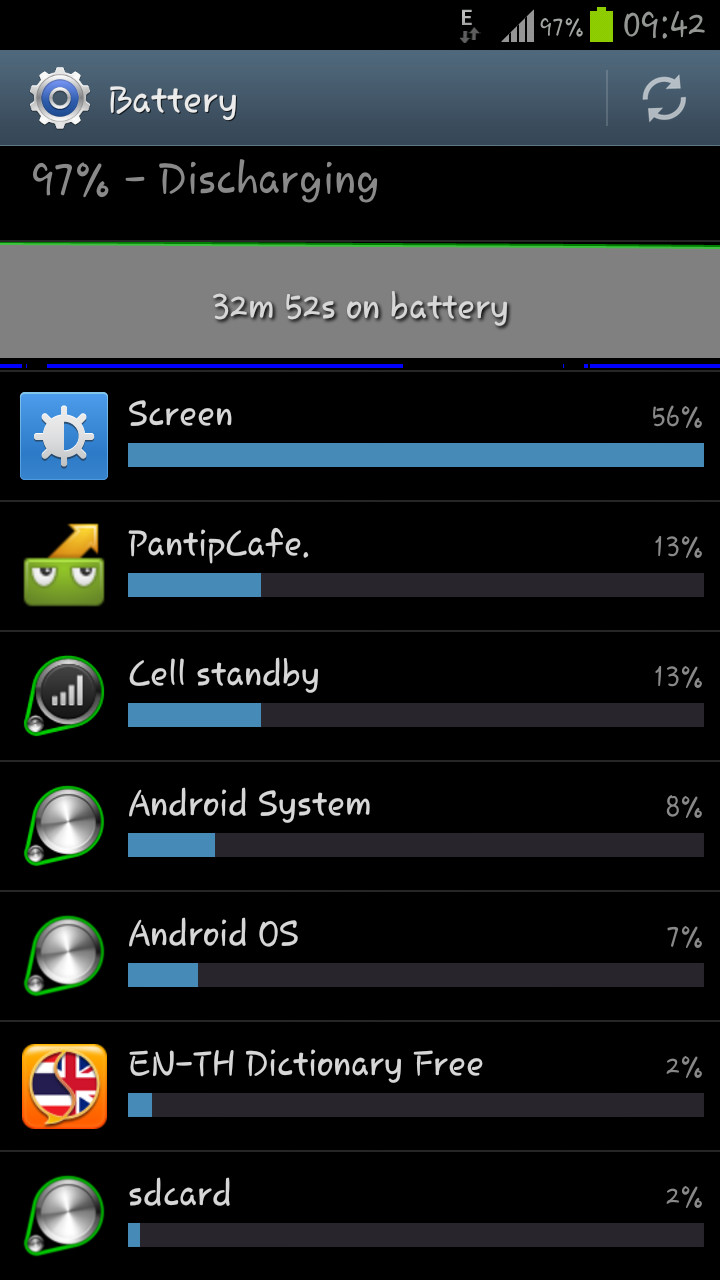Open Screen battery usage details
Viewport: 720px width, 1280px height.
click(x=360, y=436)
